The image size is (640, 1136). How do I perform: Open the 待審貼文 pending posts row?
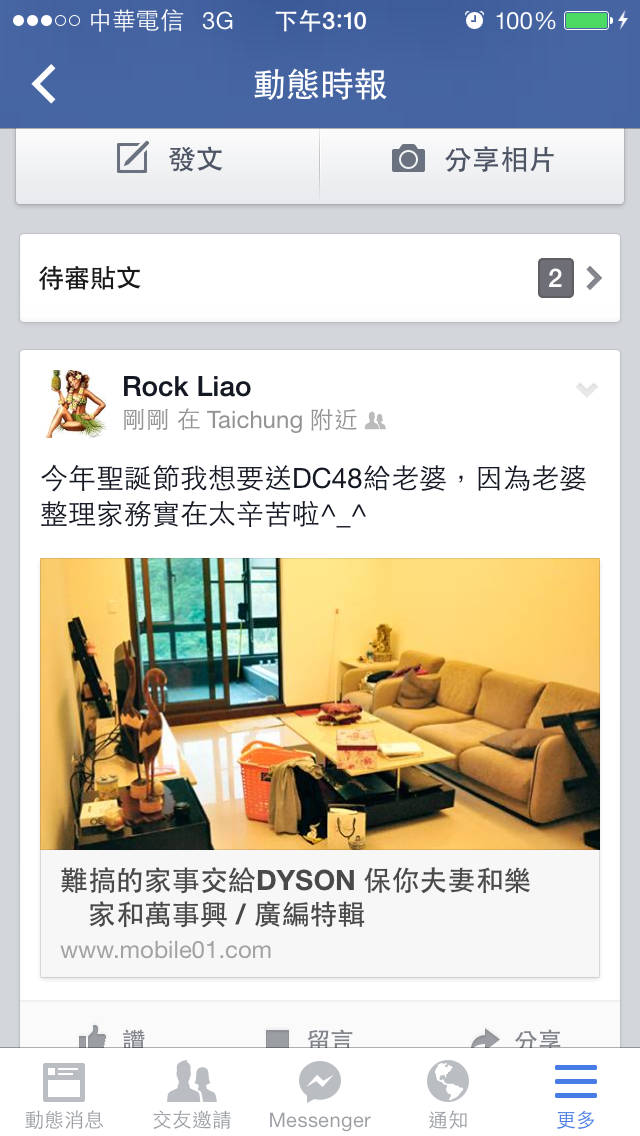(x=320, y=278)
